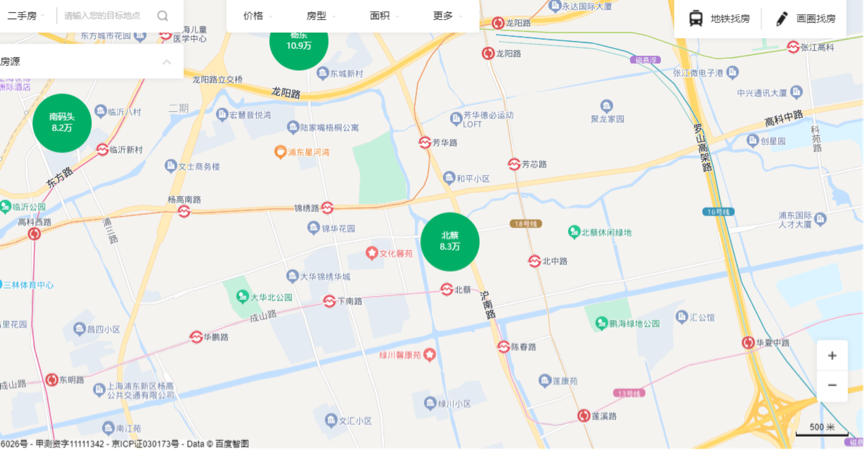Image resolution: width=864 pixels, height=450 pixels.
Task: Select the 面积 area filter
Action: tap(384, 16)
